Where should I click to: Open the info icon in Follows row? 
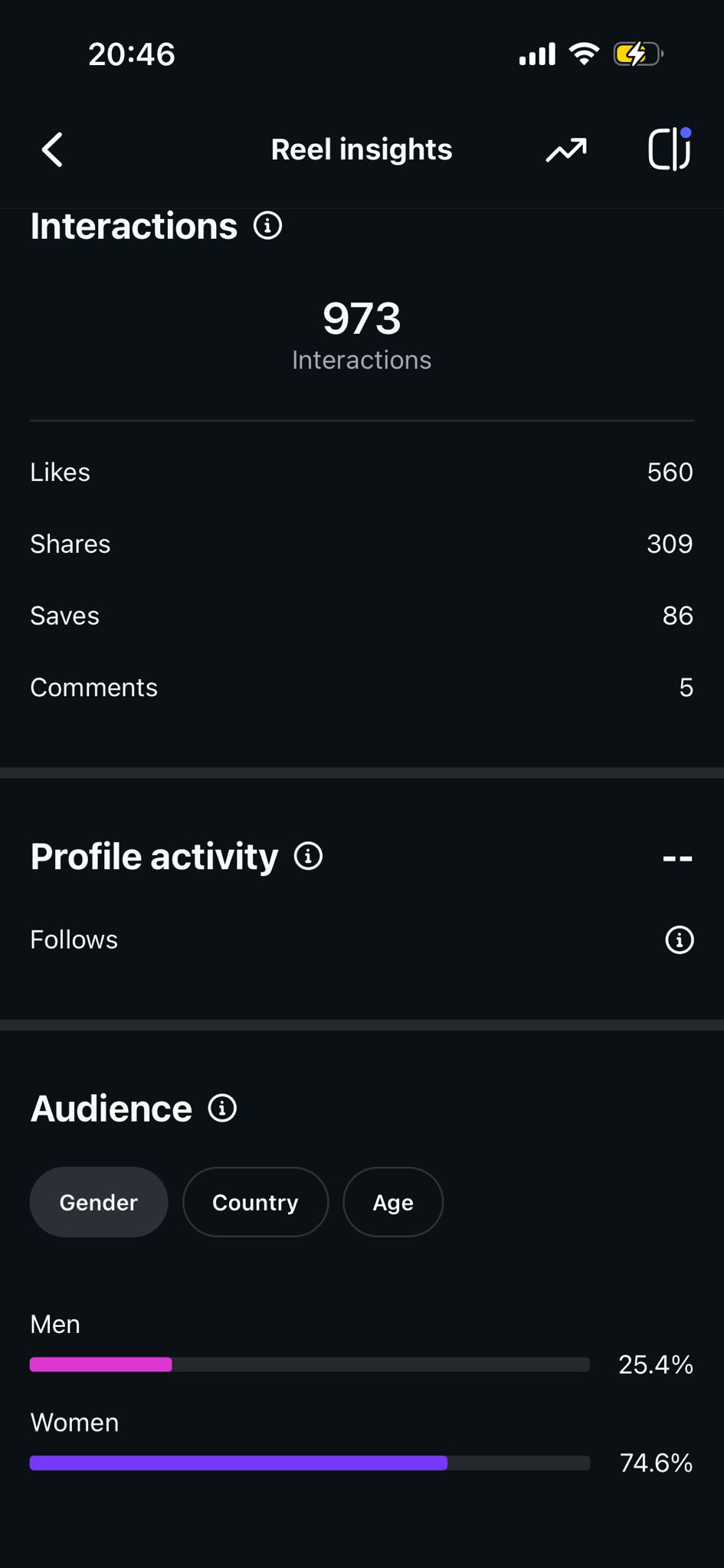pos(679,939)
